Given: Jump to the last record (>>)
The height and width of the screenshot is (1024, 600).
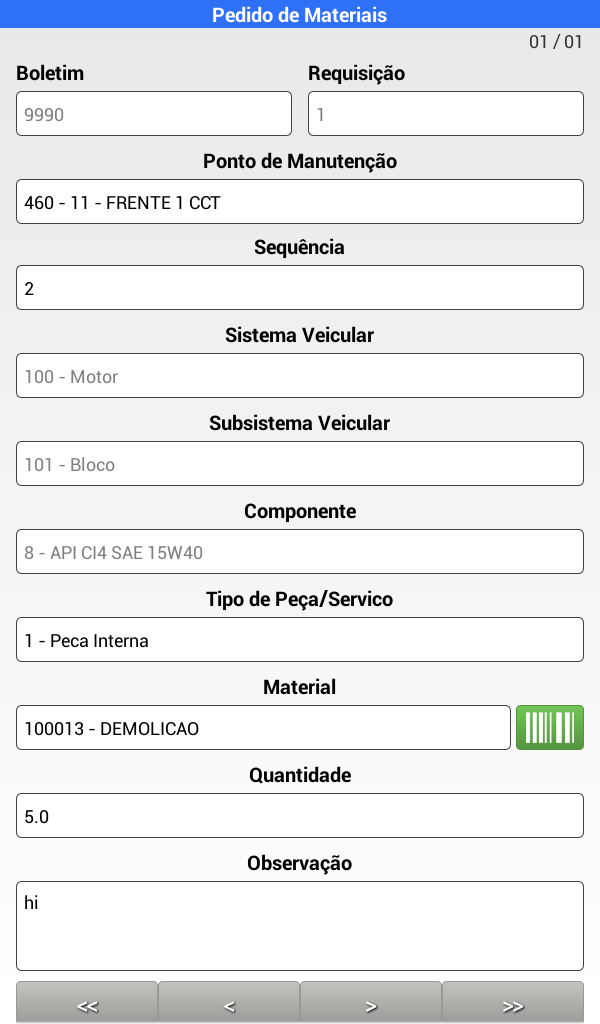Looking at the screenshot, I should point(513,1004).
